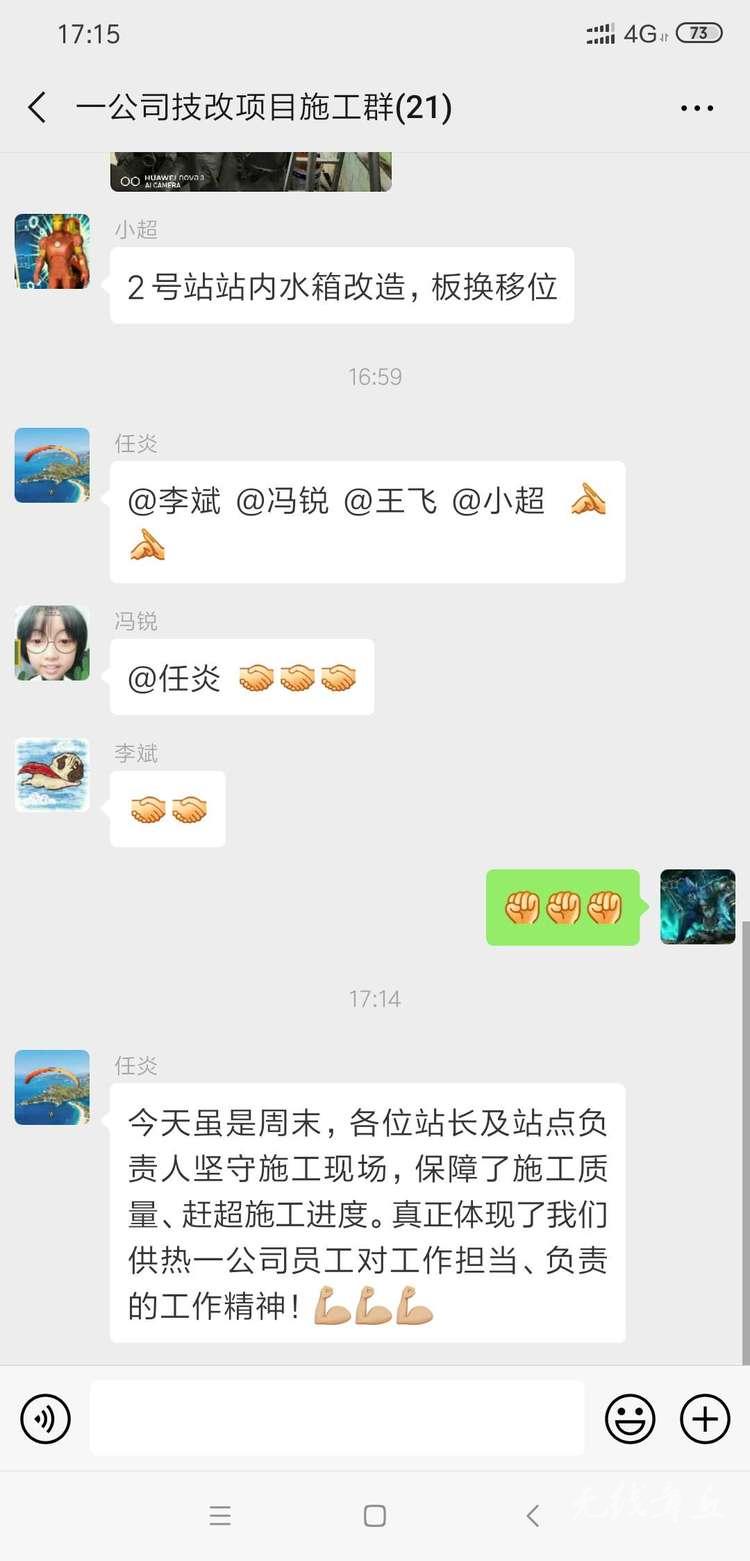750x1561 pixels.
Task: Tap the message text field
Action: pyautogui.click(x=337, y=1418)
